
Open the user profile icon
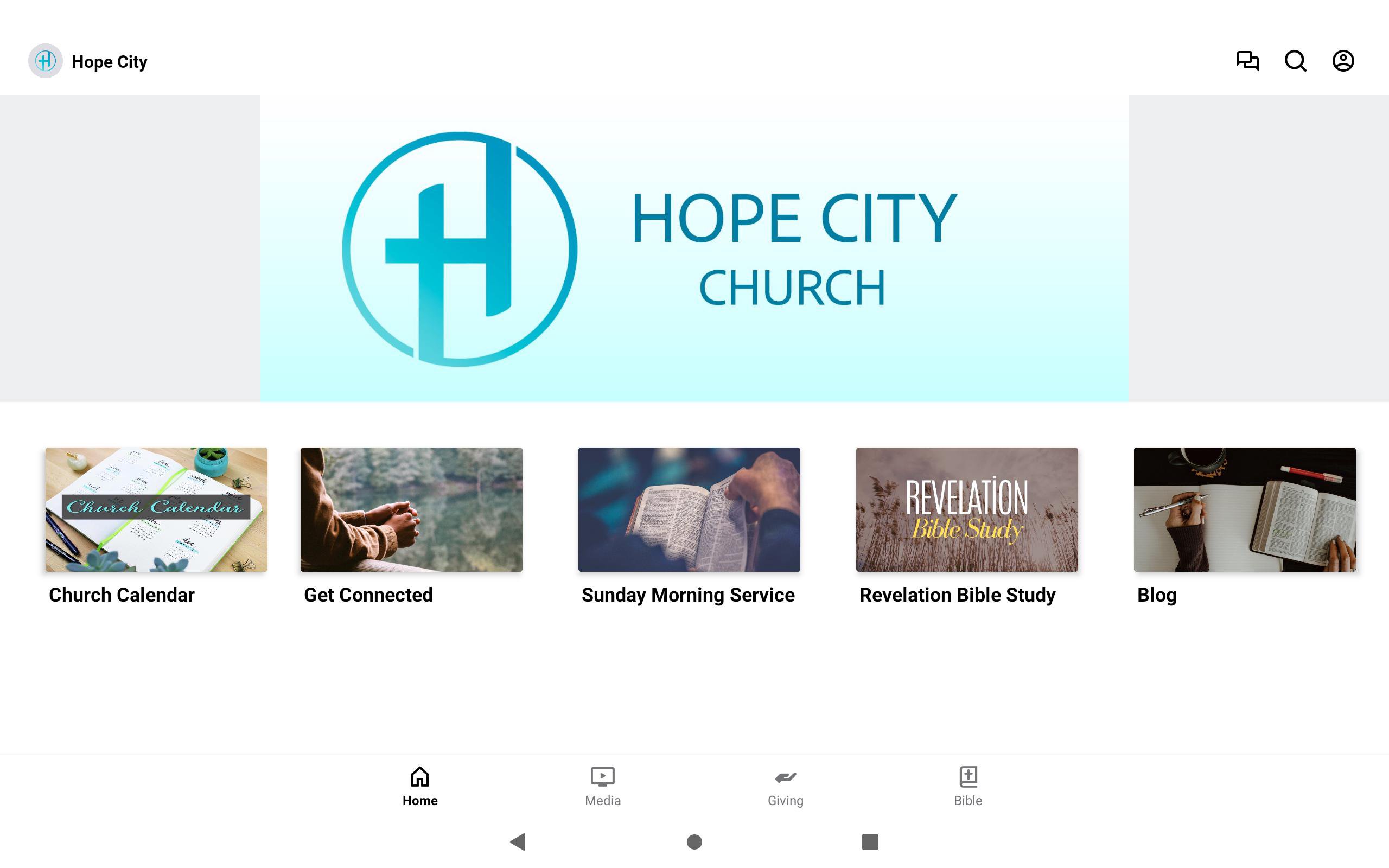tap(1342, 61)
